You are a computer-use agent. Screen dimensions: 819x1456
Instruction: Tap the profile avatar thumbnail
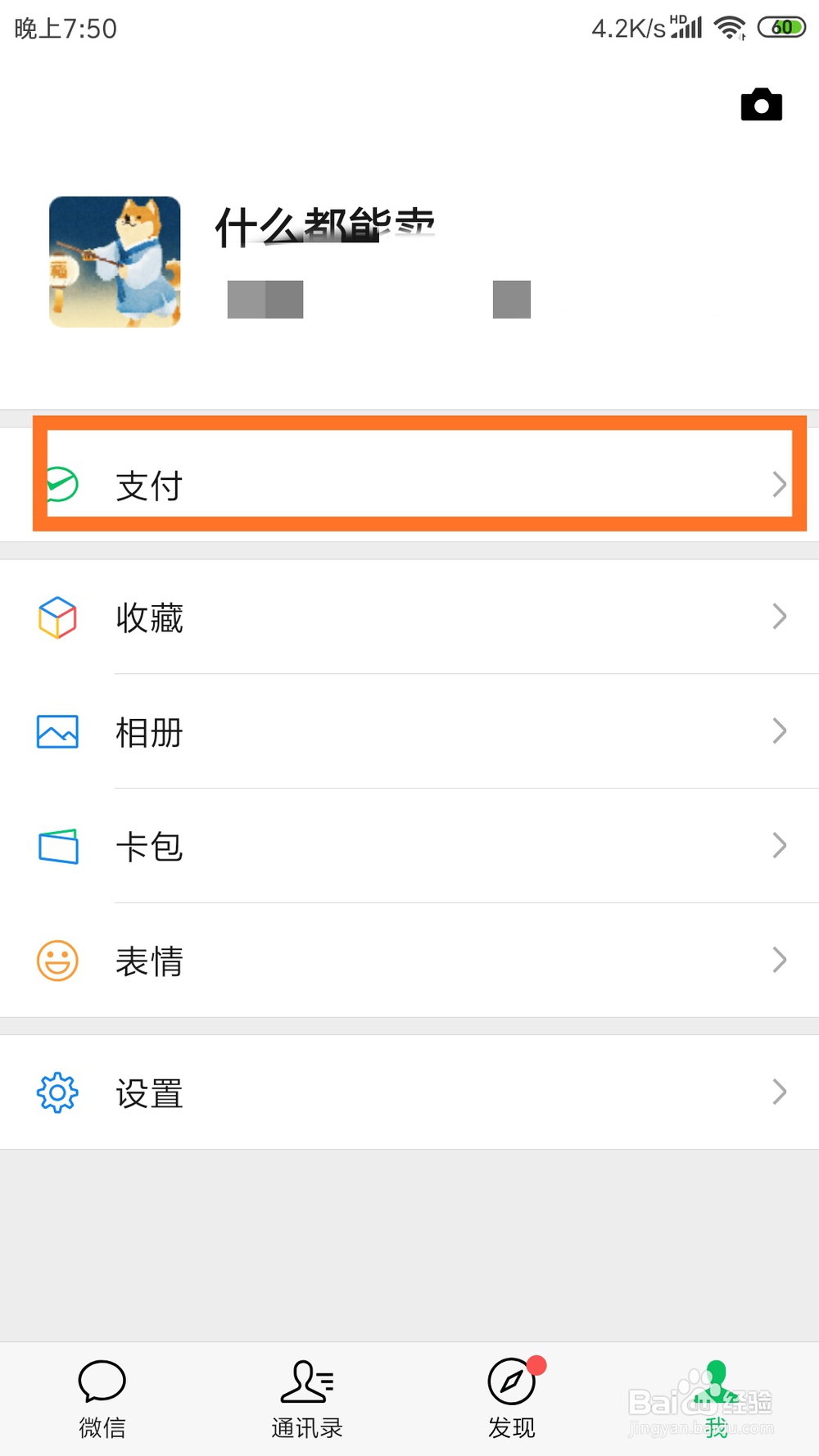coord(114,260)
